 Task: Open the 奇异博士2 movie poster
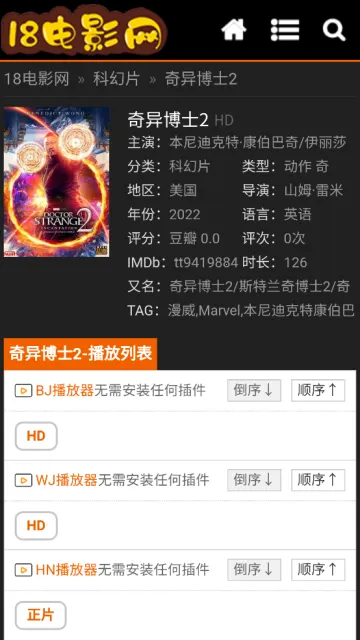[57, 182]
